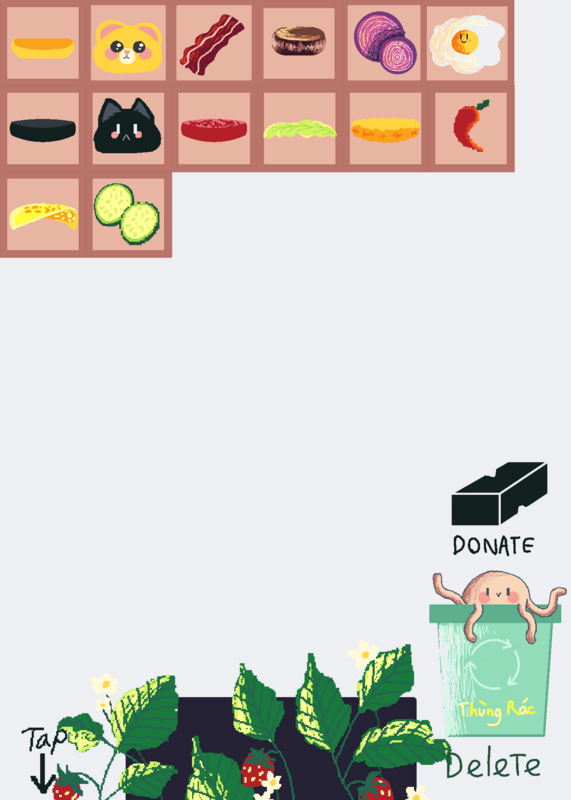
Task: Add the red tomato slice
Action: [214, 129]
